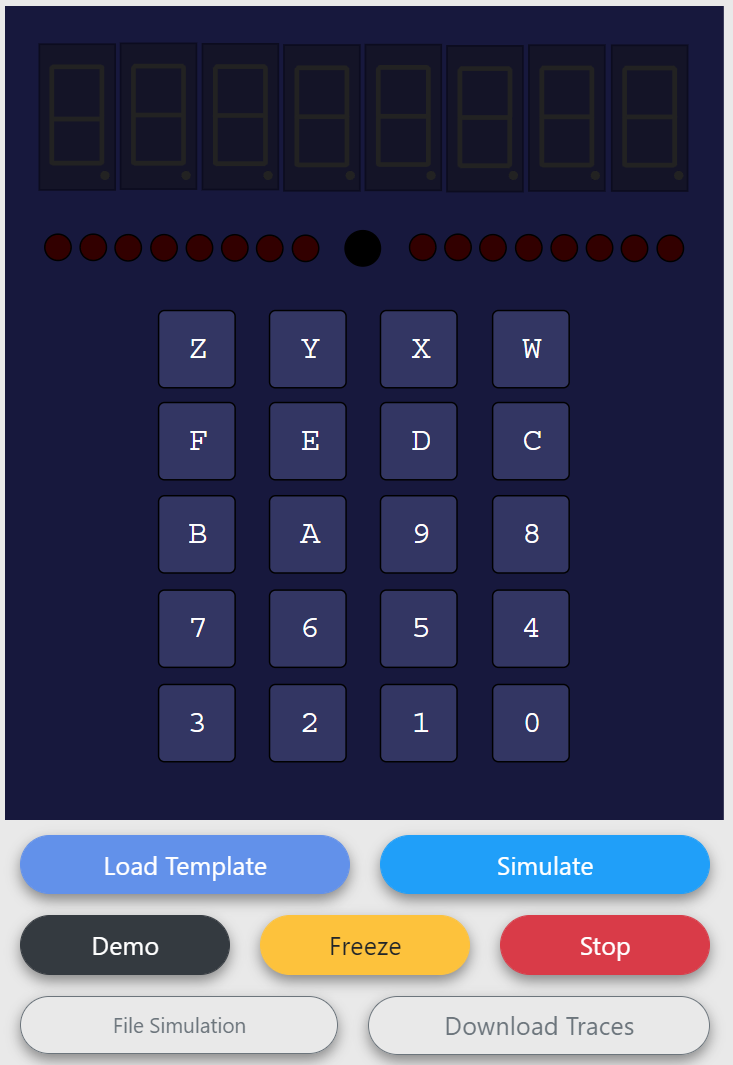Image resolution: width=733 pixels, height=1065 pixels.
Task: Toggle the large center LED
Action: point(363,248)
